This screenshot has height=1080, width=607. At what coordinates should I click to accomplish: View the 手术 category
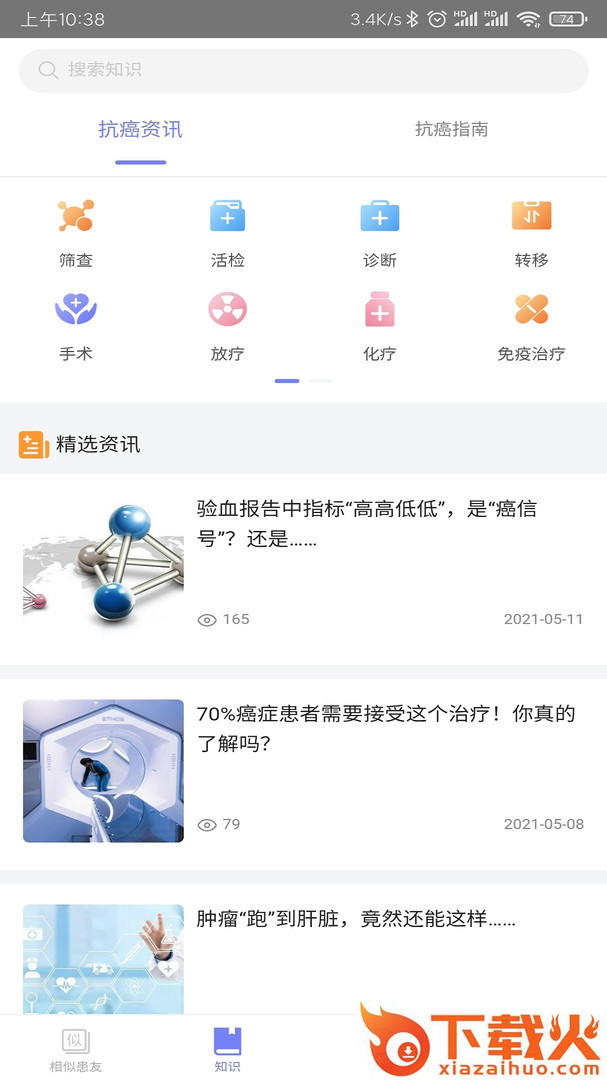pos(76,325)
